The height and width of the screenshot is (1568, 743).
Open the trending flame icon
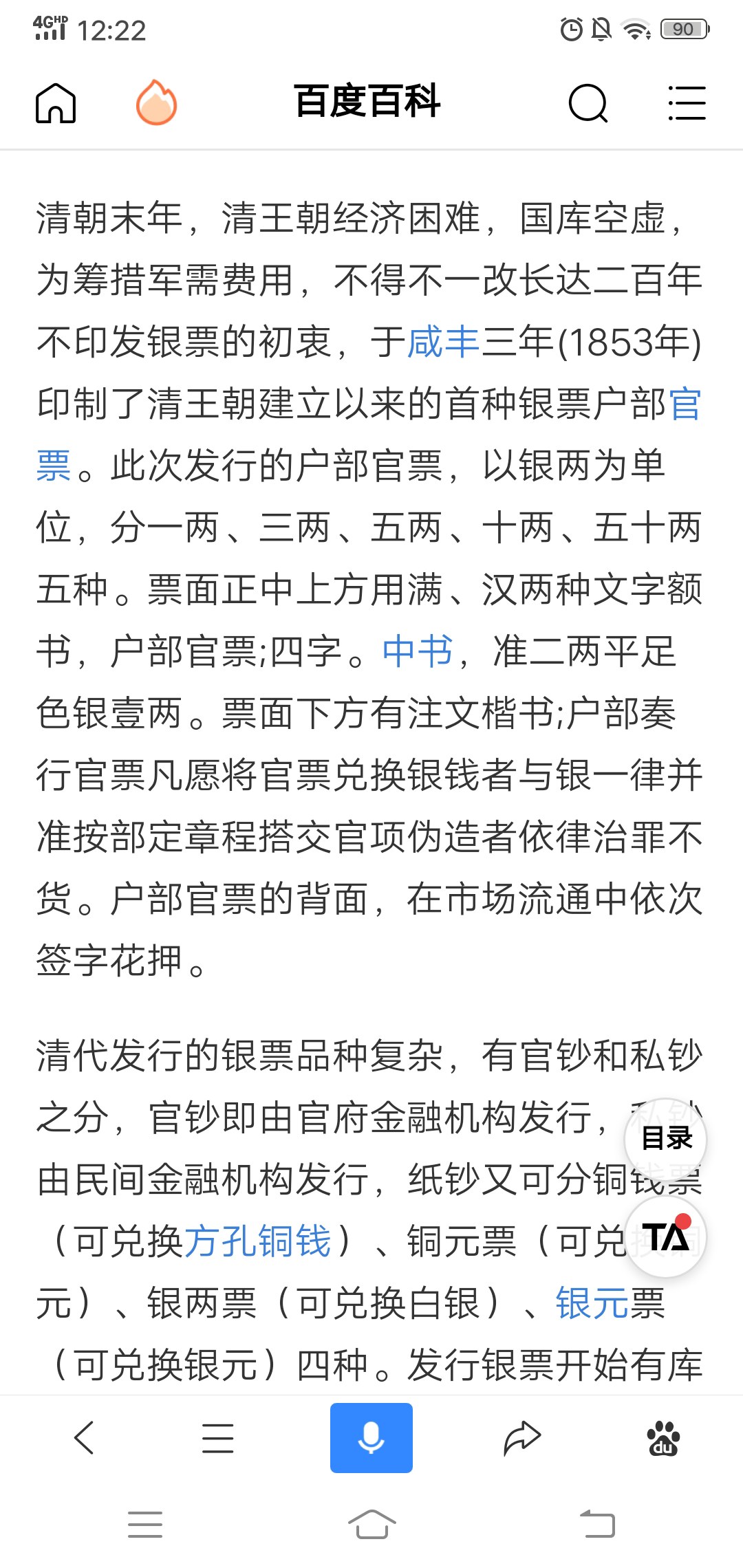[x=156, y=103]
